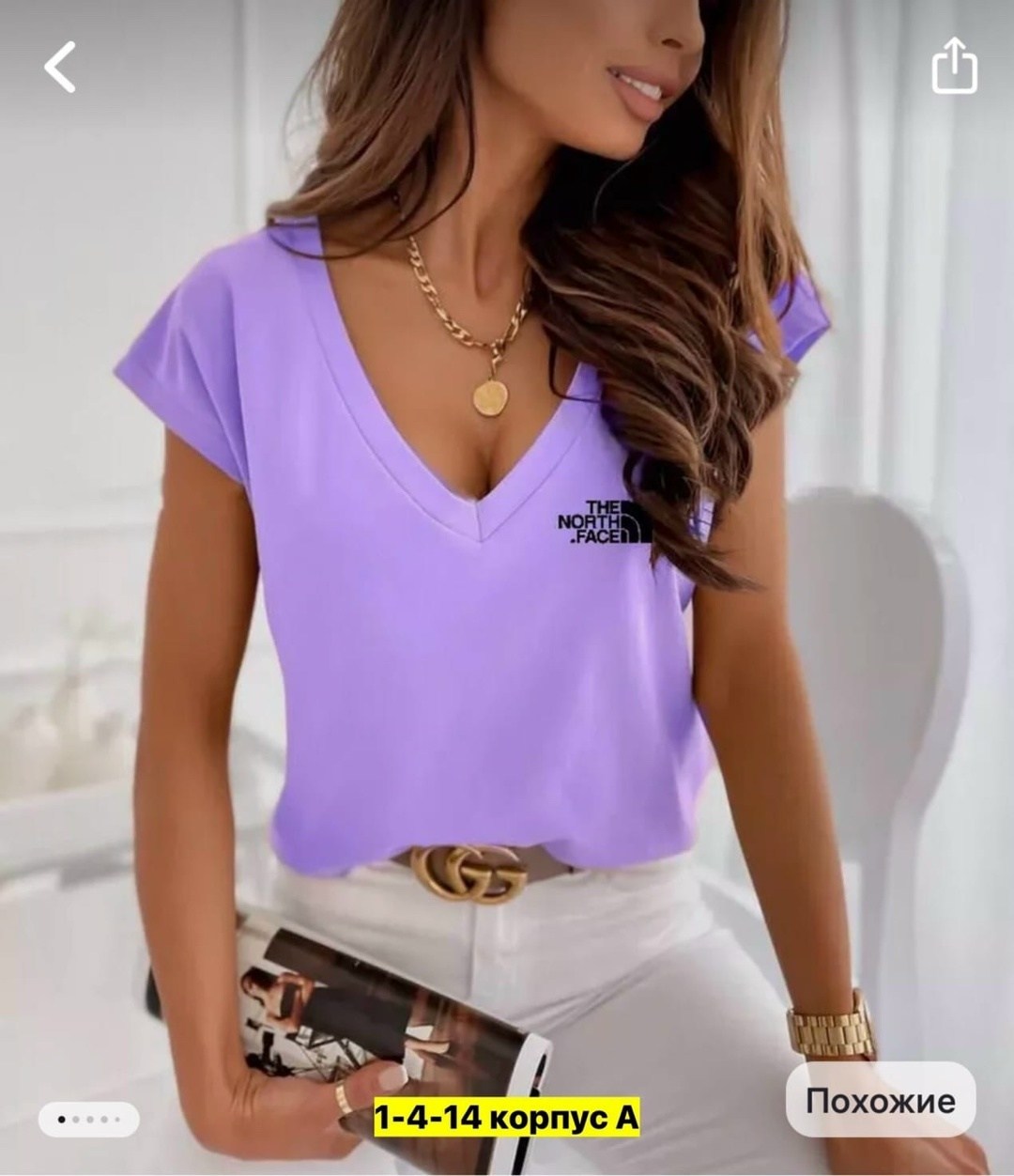Go back using the top arrow
The height and width of the screenshot is (1176, 1014).
click(61, 69)
